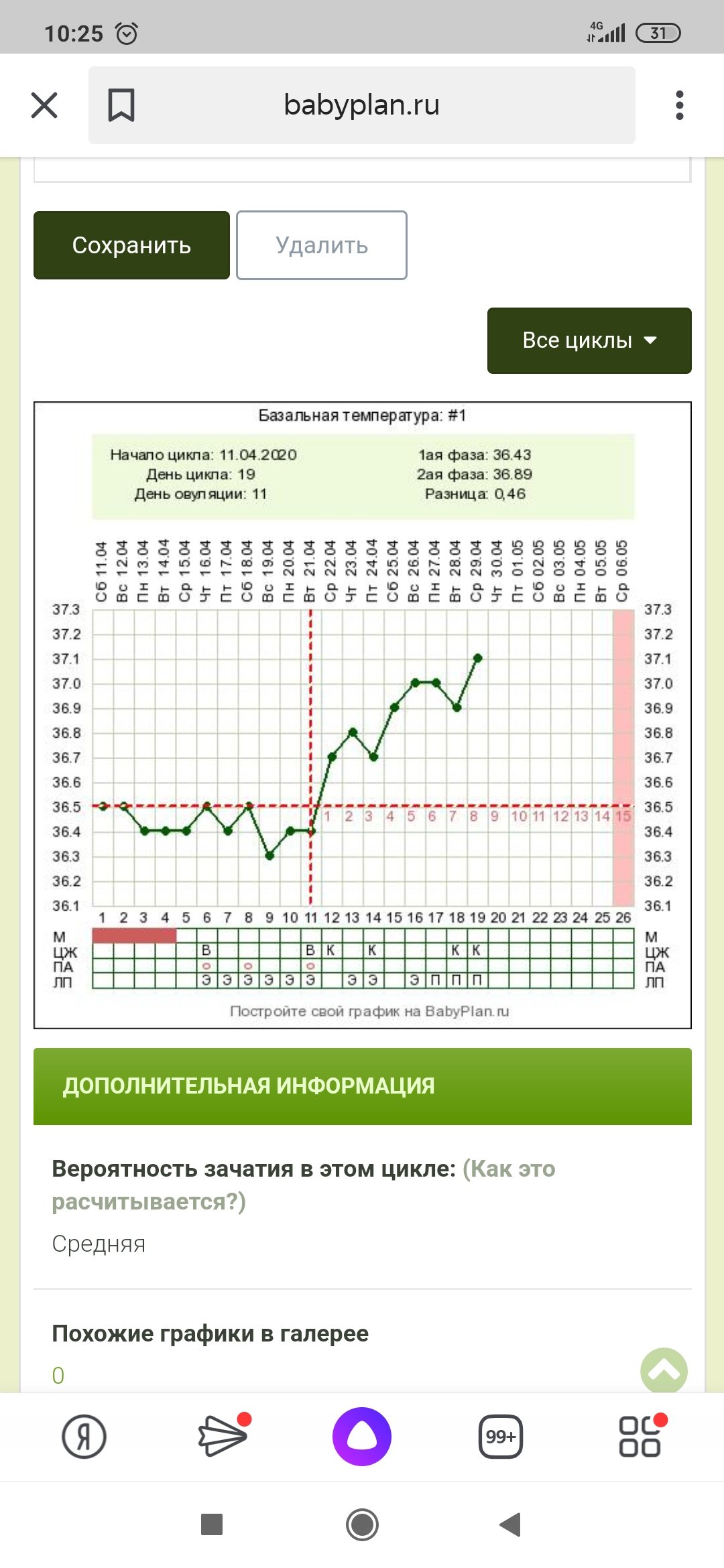Viewport: 724px width, 1568px height.
Task: Open Yandex home via Я icon
Action: point(84,1437)
